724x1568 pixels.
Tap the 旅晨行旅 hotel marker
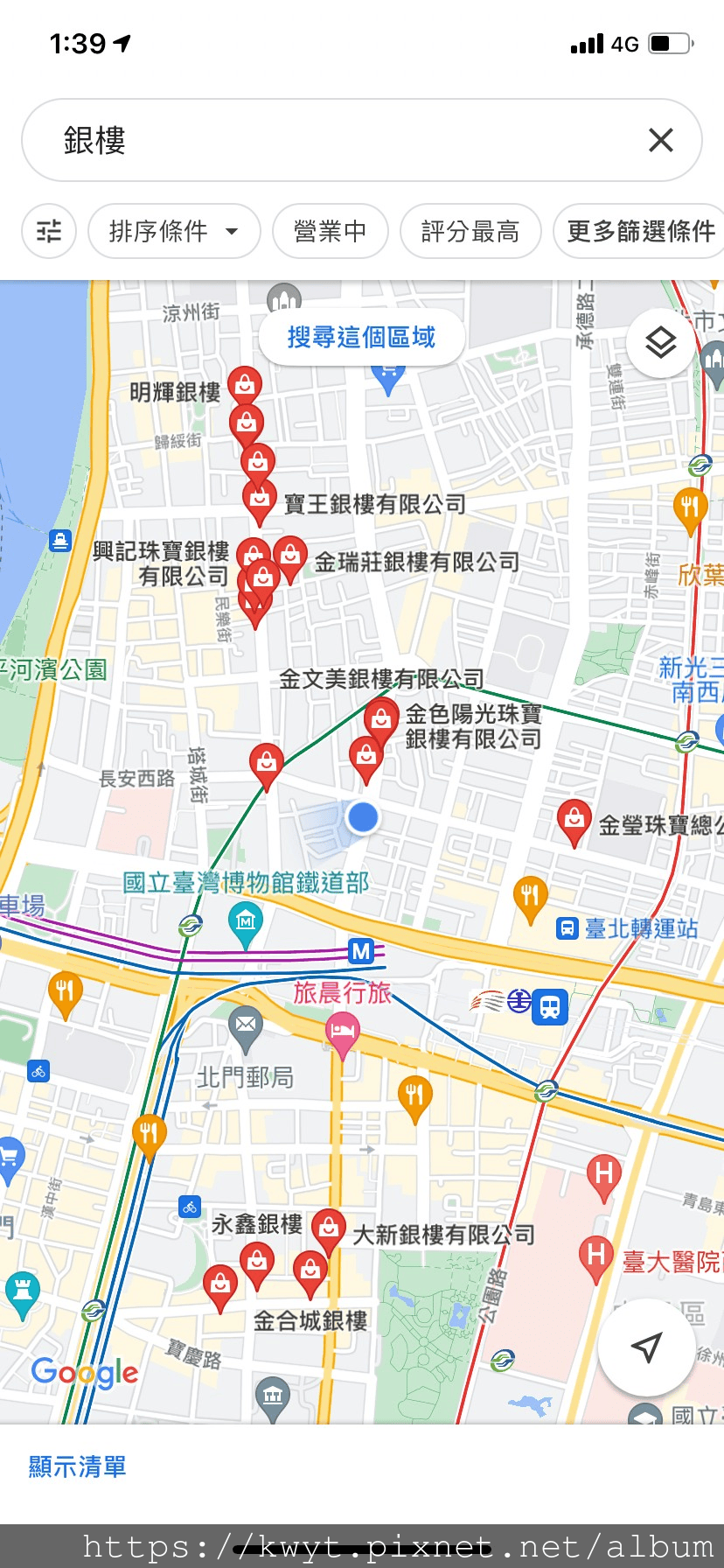[x=342, y=1030]
